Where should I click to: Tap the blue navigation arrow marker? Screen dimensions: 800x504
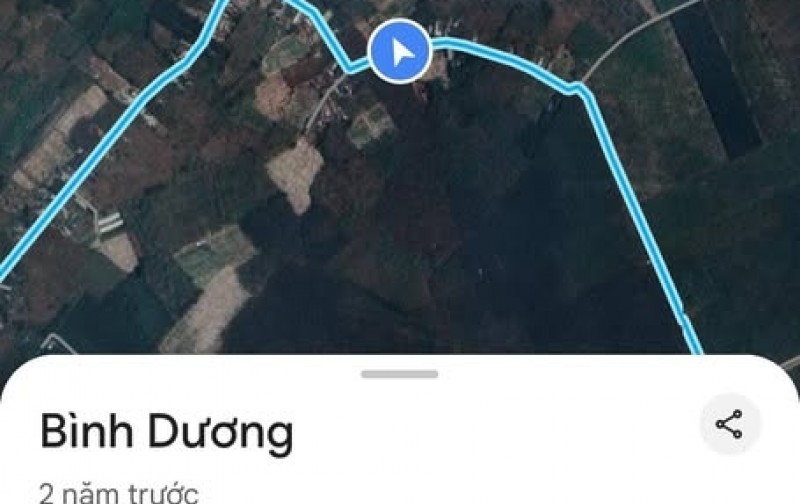tap(399, 52)
